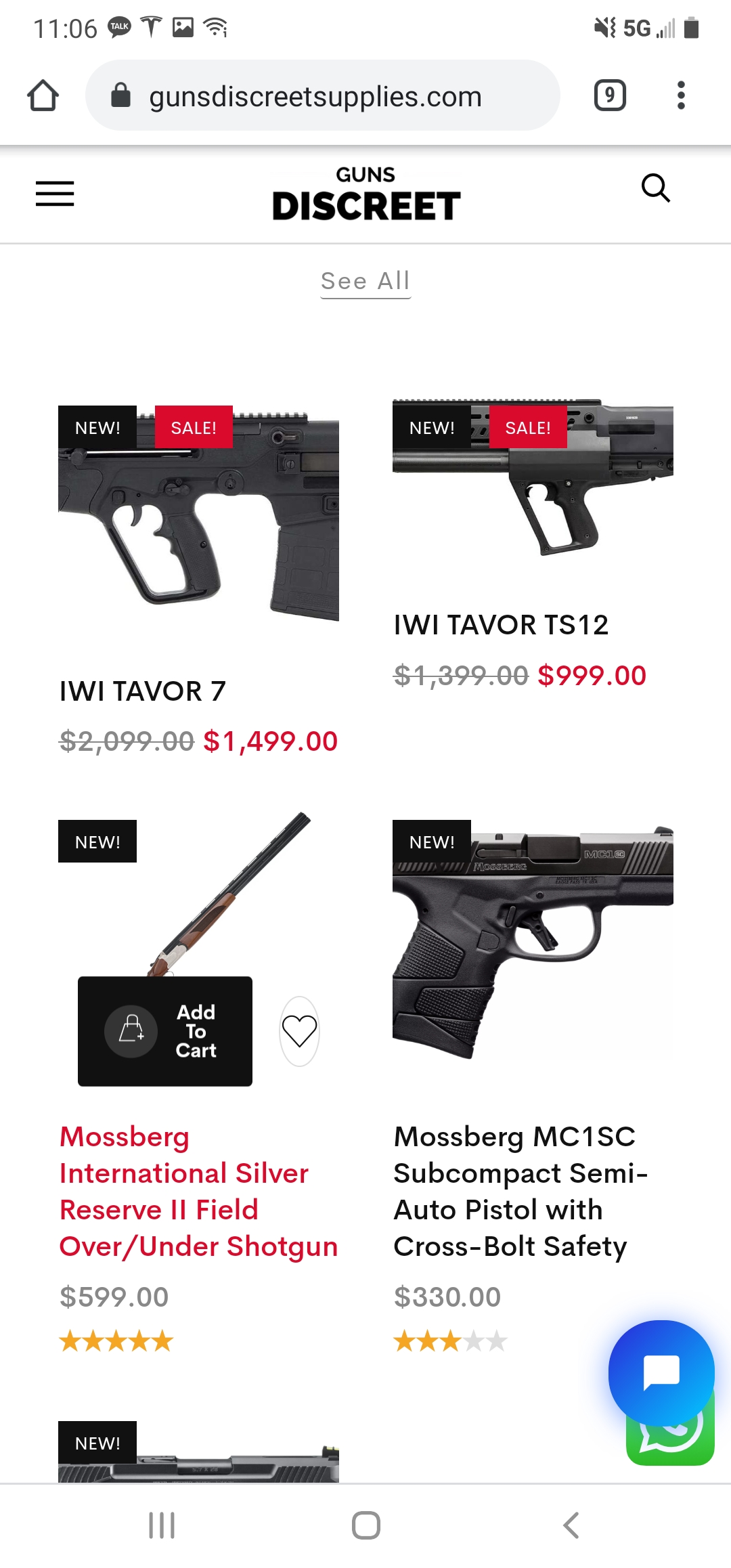View the Mossberg MC1SC pistol product
The height and width of the screenshot is (1568, 731).
coord(520,1191)
